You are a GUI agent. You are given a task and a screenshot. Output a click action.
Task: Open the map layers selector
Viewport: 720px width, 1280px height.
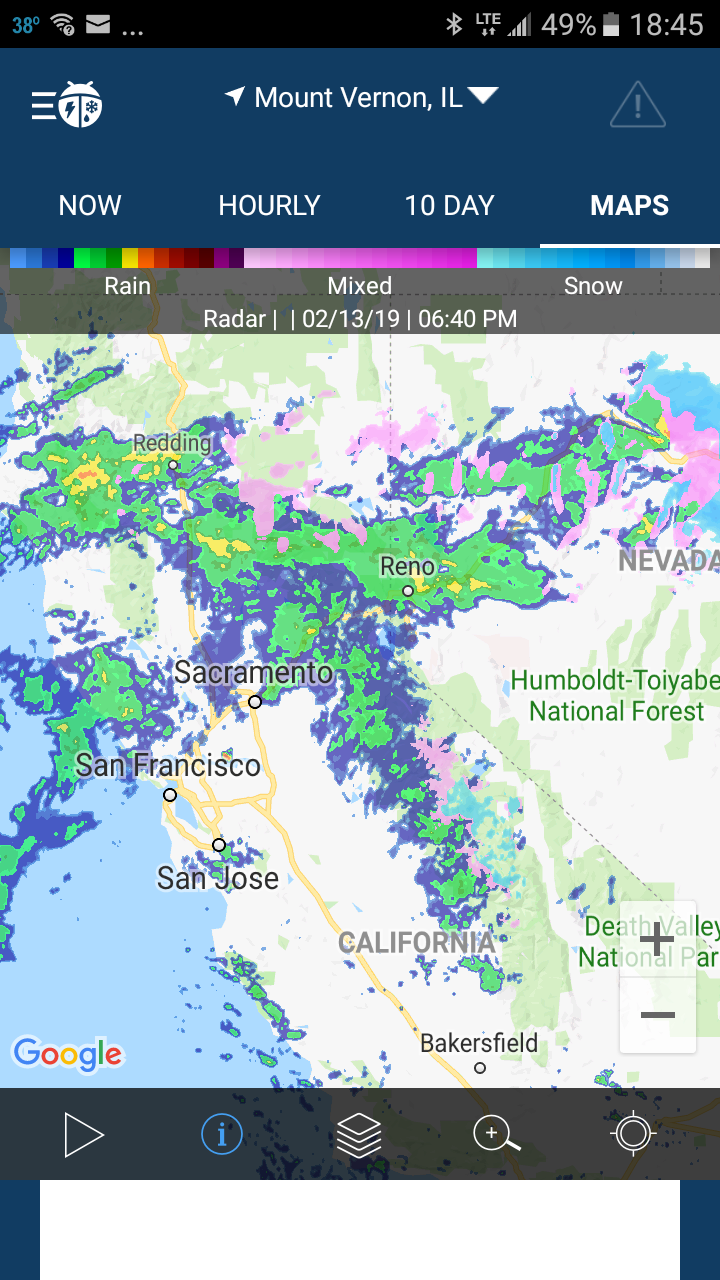click(359, 1135)
